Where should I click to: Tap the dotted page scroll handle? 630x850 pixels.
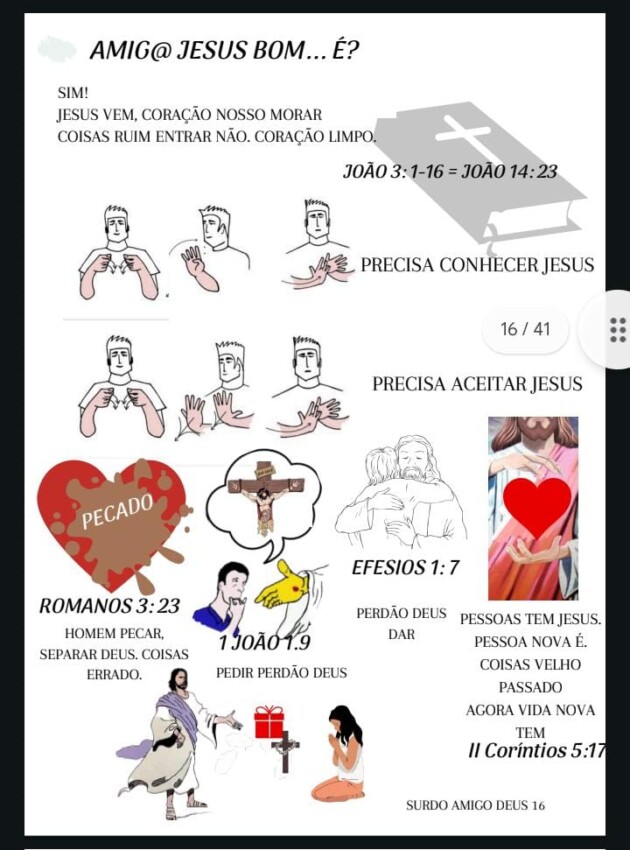(x=616, y=329)
